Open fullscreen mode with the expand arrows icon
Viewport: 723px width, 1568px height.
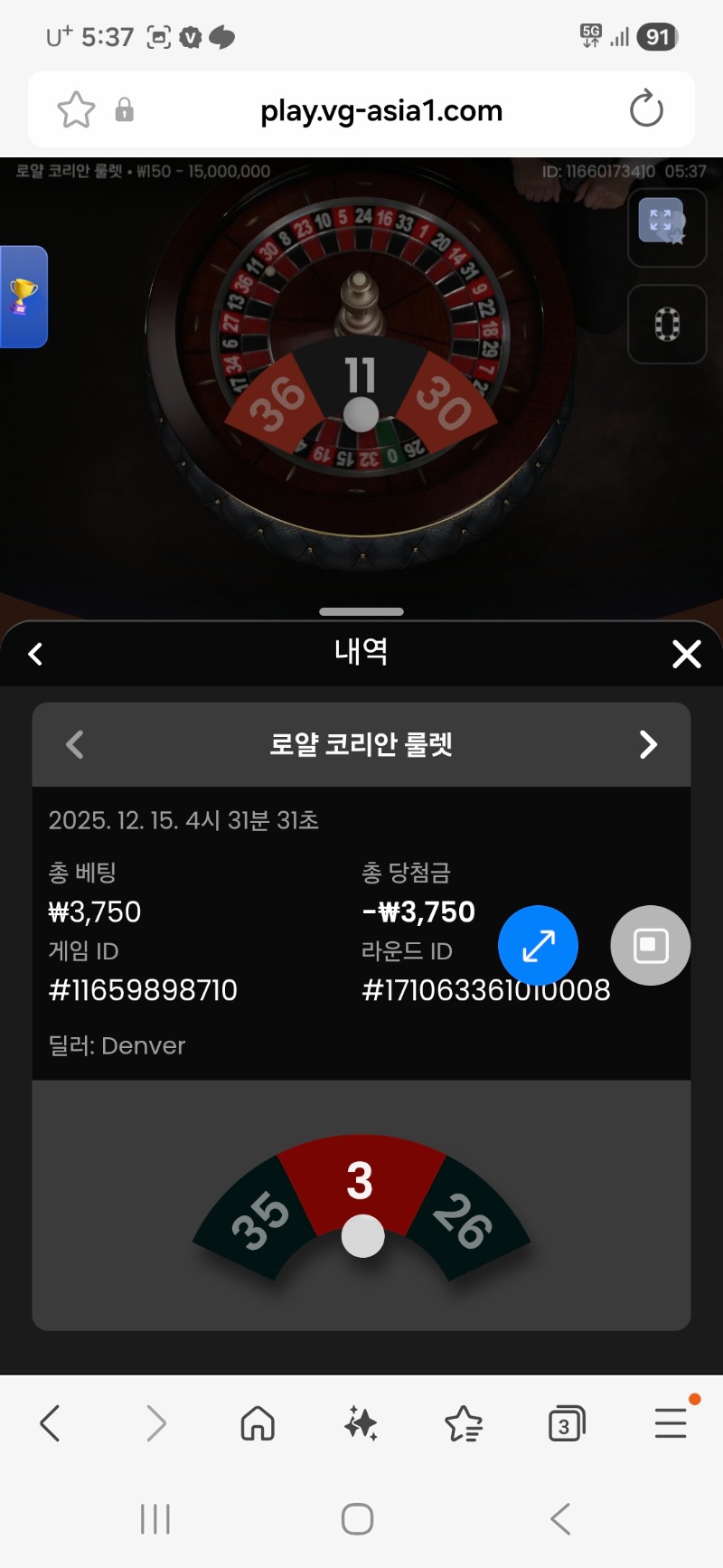(667, 229)
